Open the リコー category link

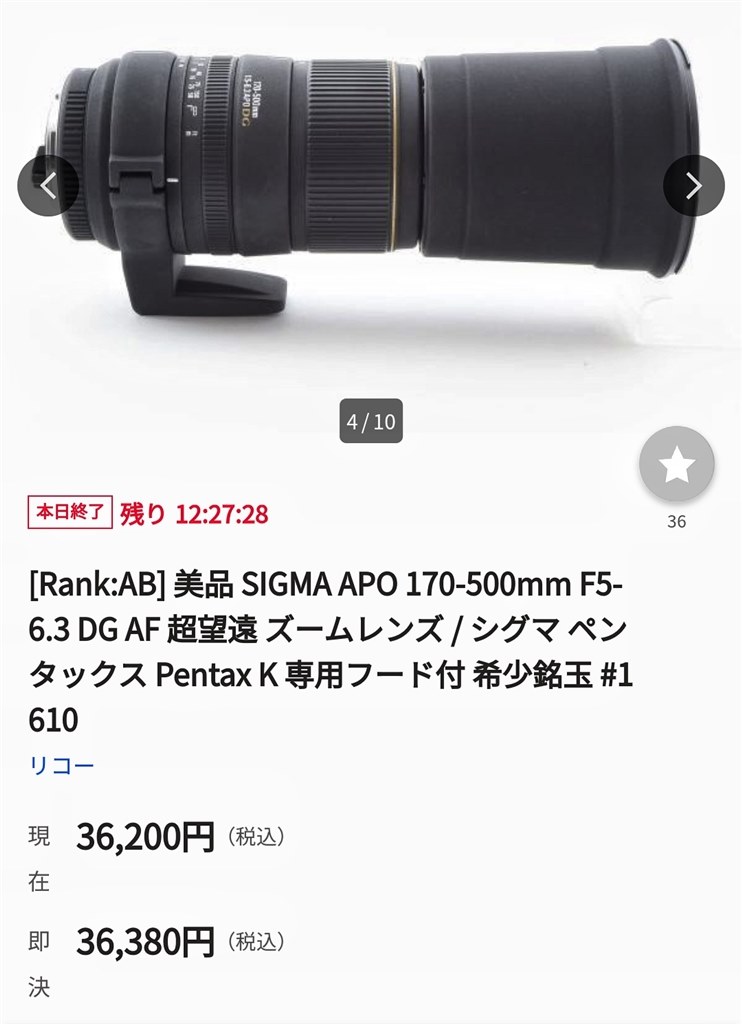pos(62,765)
